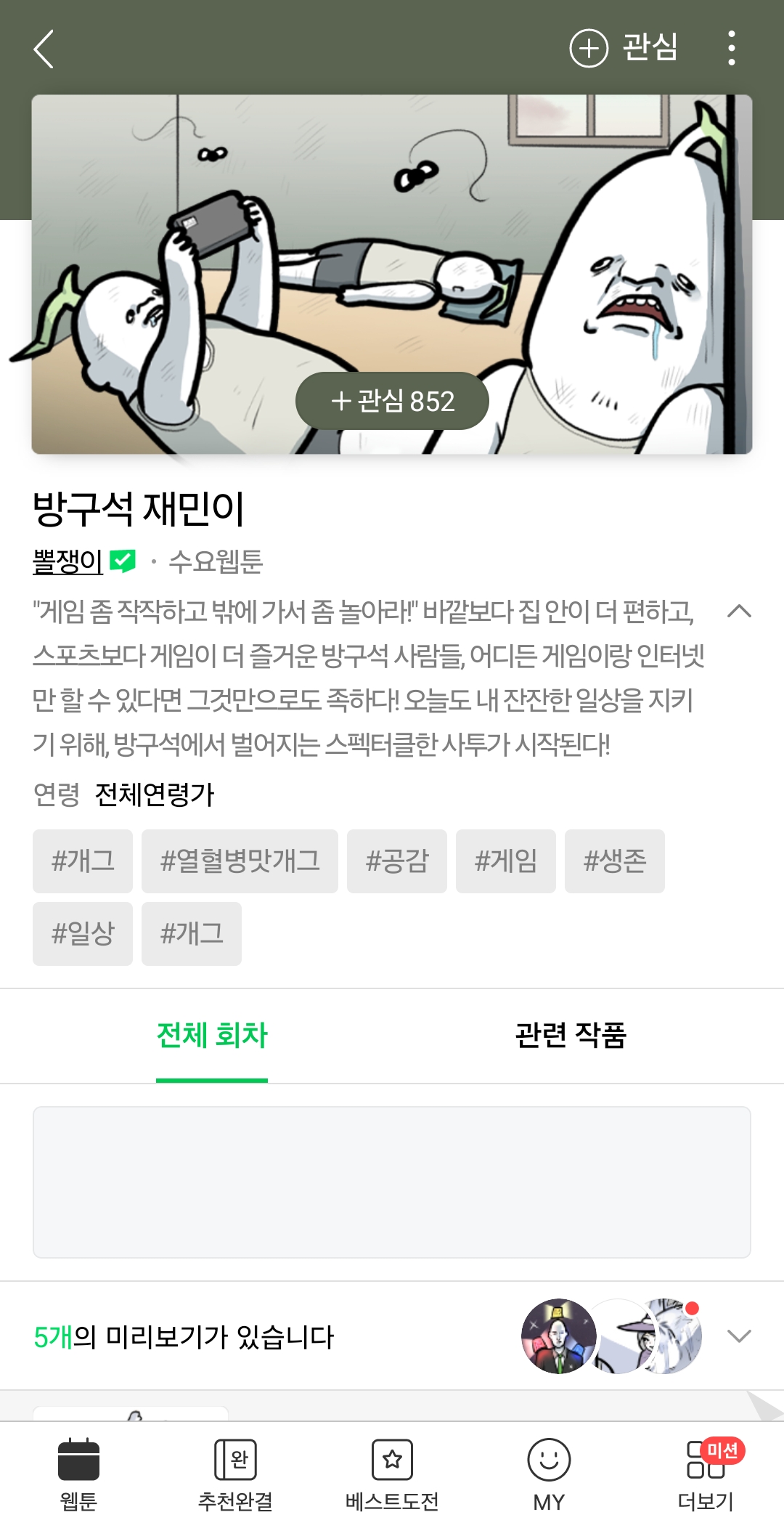This screenshot has width=784, height=1536.
Task: Go to the 추천완결 tab
Action: 235,1474
